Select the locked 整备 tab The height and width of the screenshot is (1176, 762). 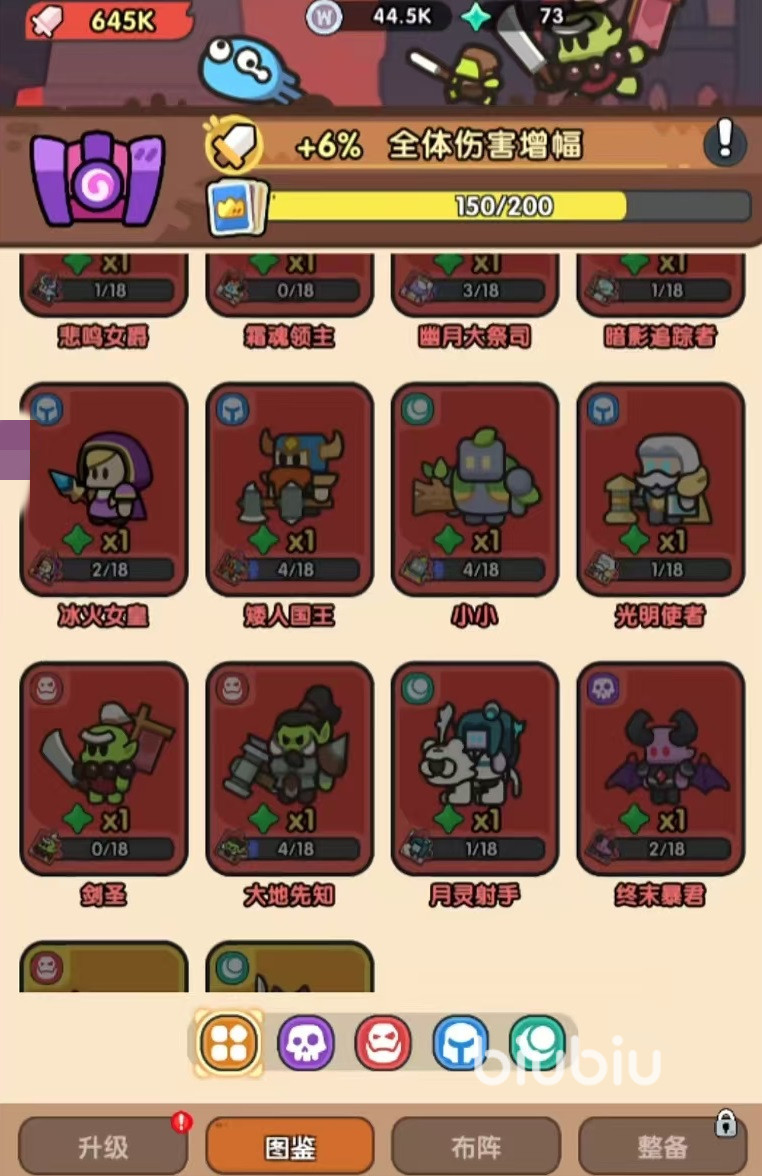[x=661, y=1146]
